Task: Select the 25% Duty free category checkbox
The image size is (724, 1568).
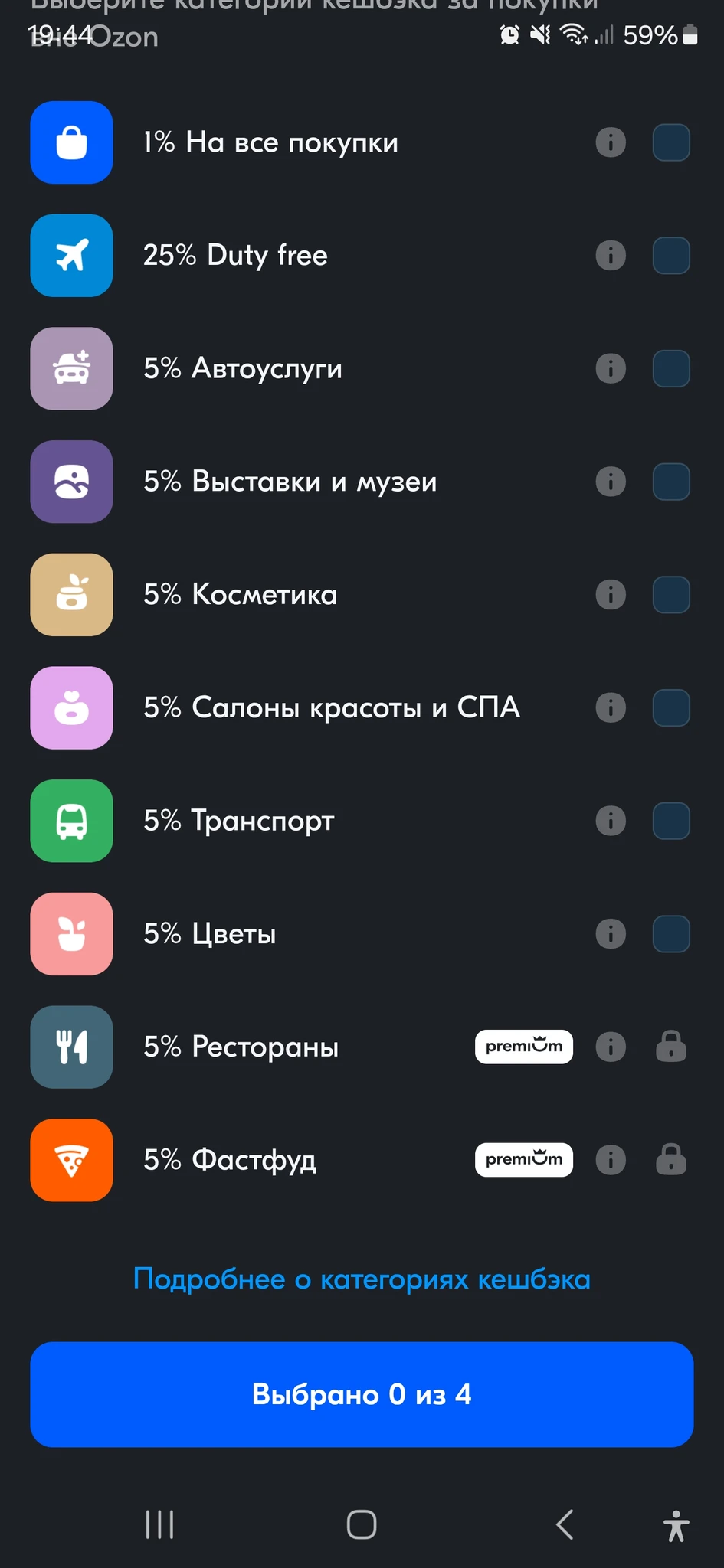Action: [671, 256]
